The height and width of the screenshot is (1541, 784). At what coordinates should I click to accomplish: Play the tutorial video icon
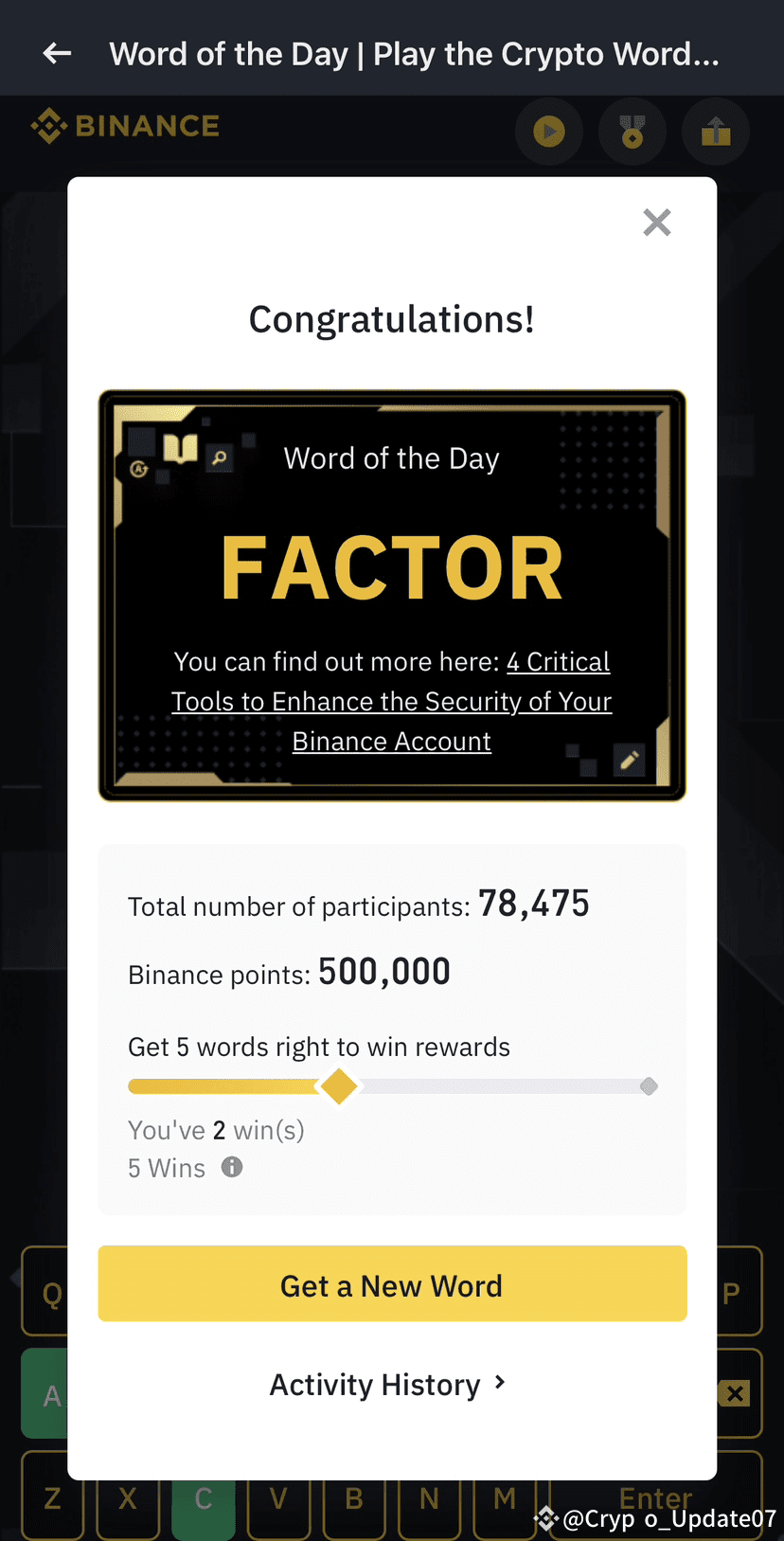(549, 132)
